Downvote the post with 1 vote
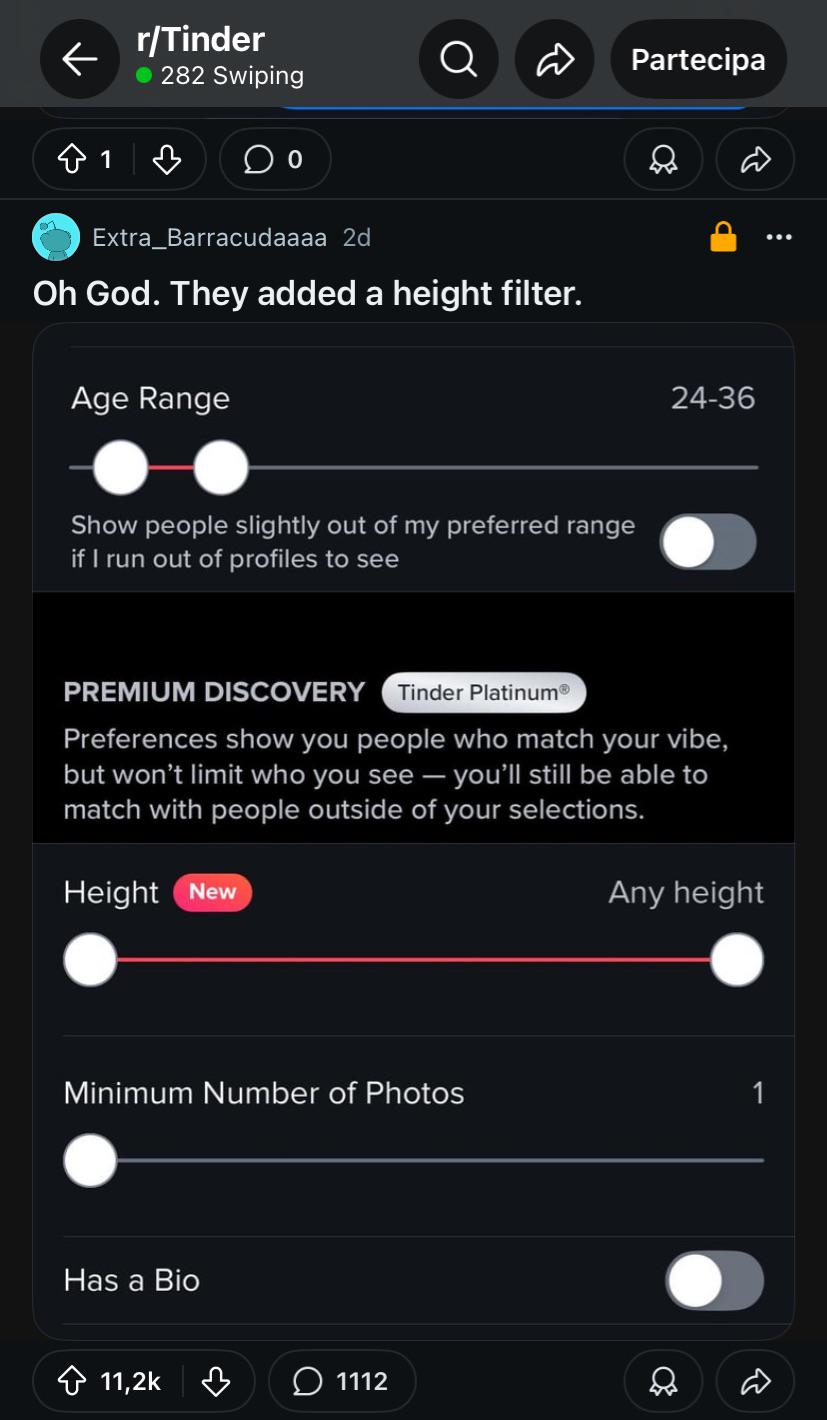 point(167,159)
